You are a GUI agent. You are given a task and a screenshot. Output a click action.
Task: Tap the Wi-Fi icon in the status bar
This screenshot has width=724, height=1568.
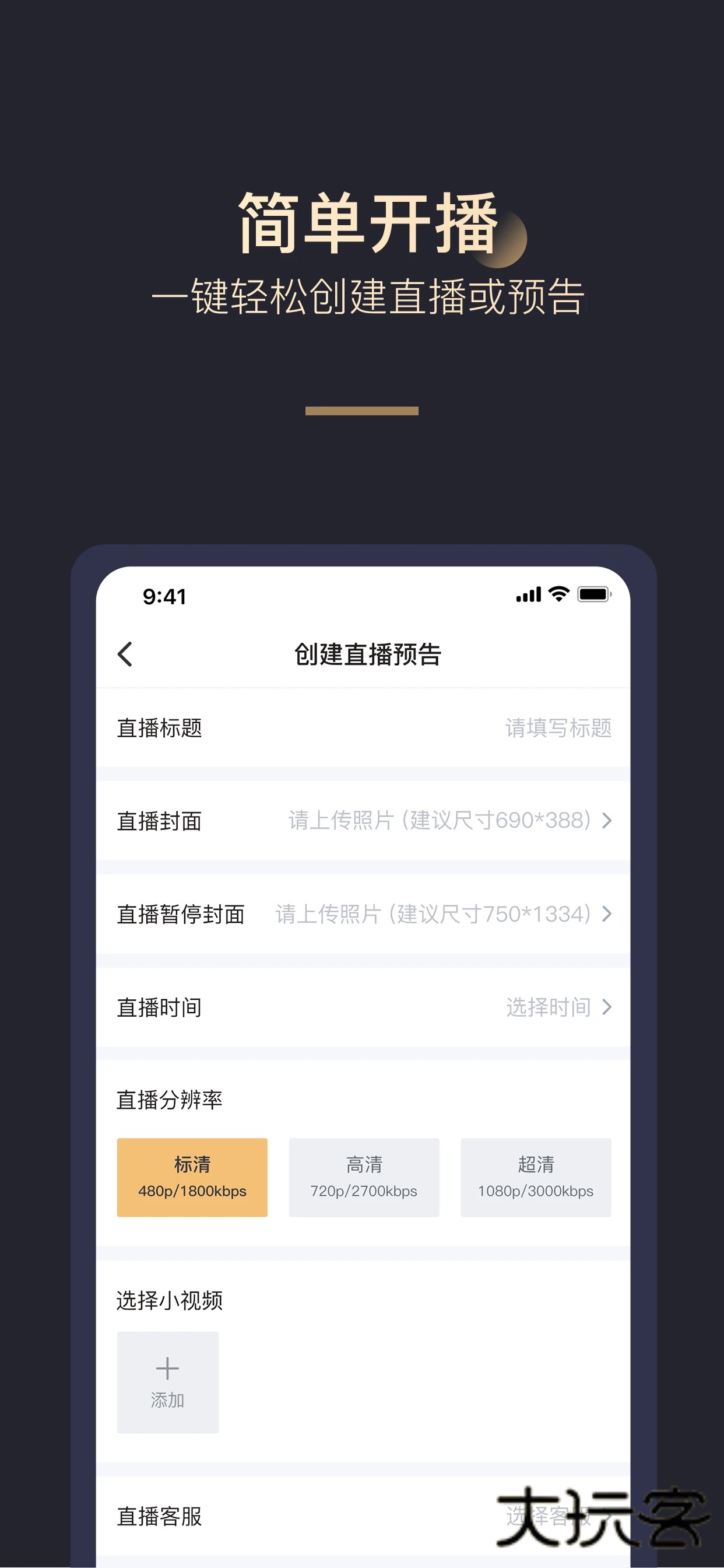[x=558, y=593]
